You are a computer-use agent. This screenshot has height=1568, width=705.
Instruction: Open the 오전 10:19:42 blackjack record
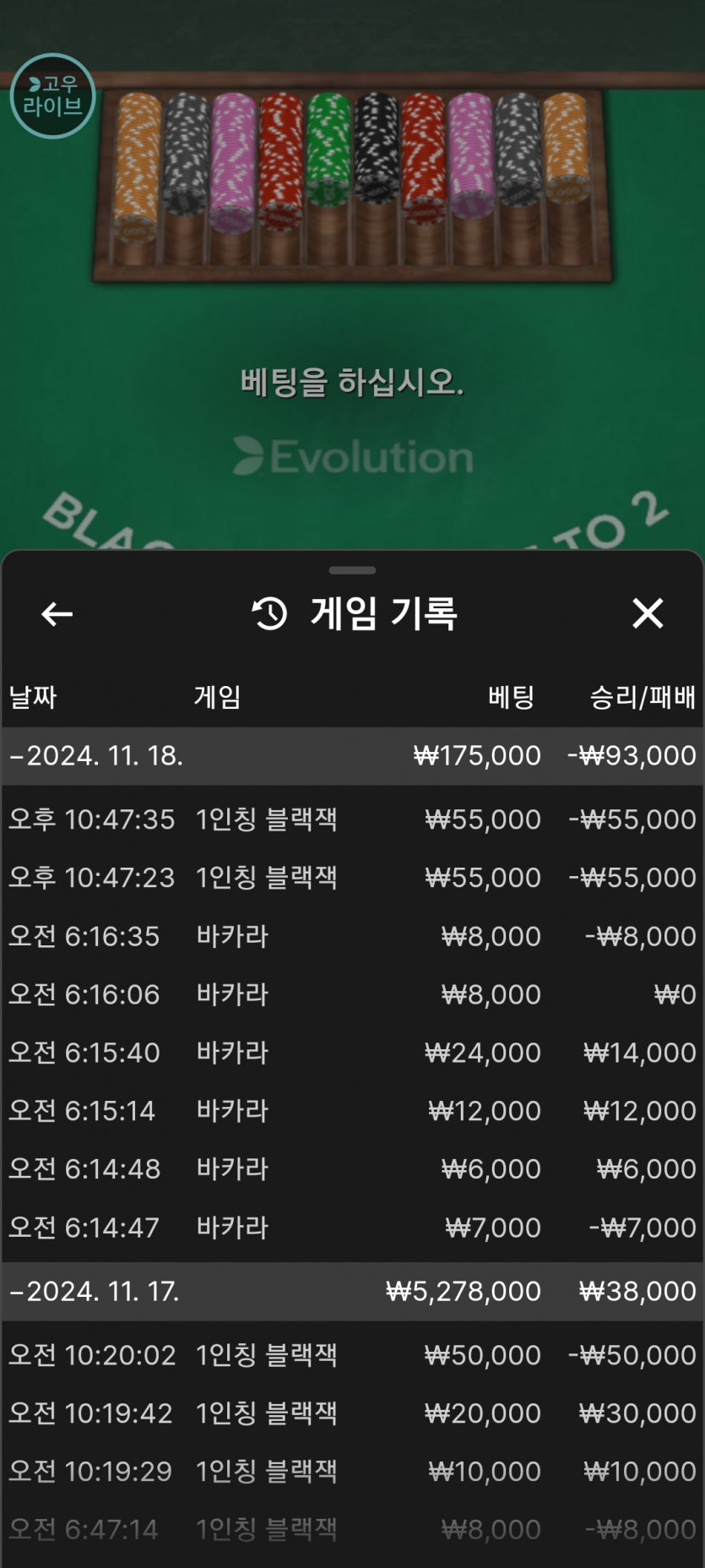click(x=352, y=1413)
